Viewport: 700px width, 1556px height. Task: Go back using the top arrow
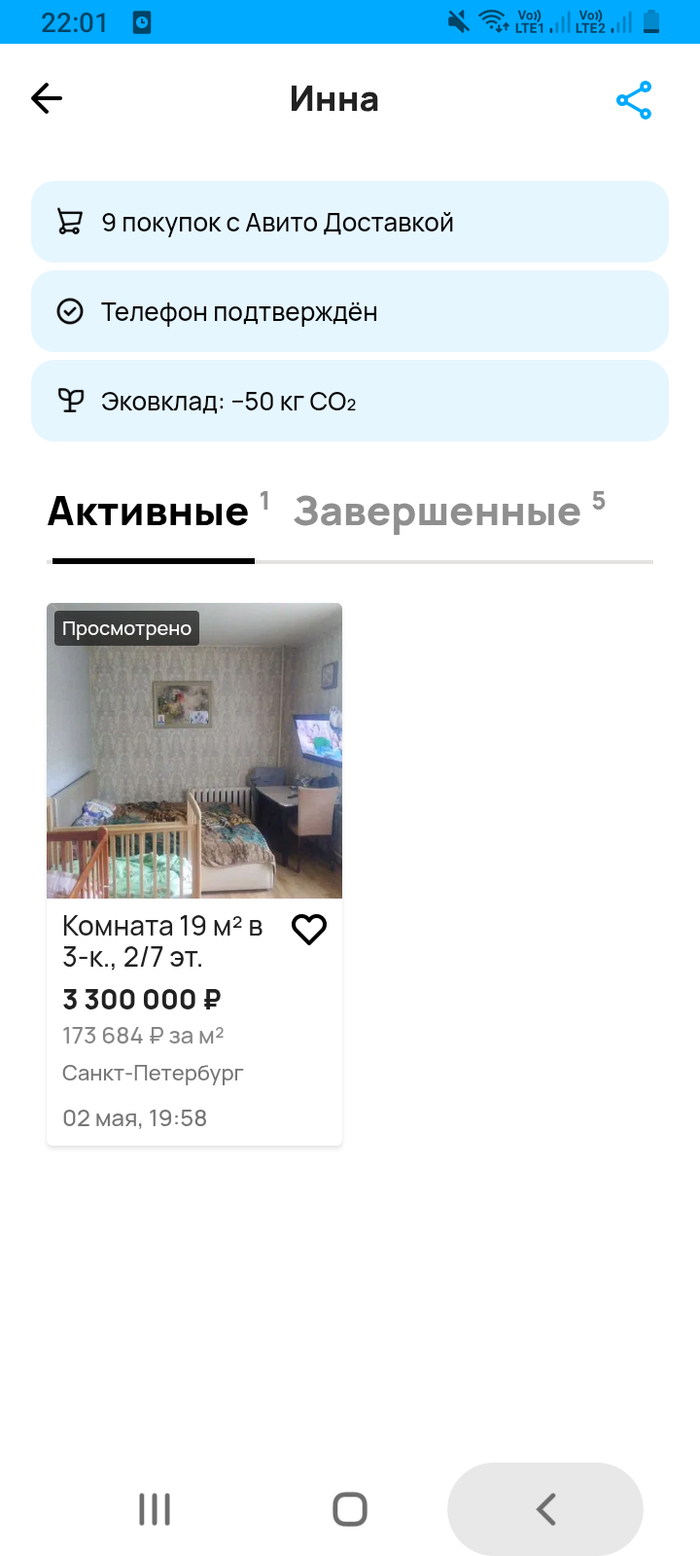(47, 99)
